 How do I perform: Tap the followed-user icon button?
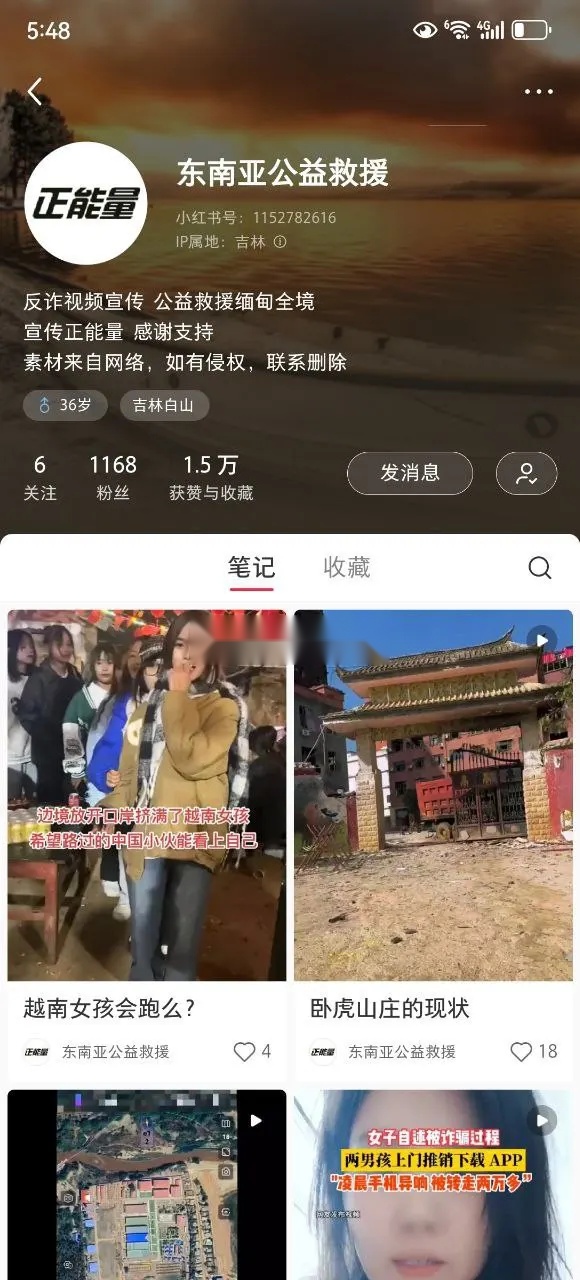(x=527, y=473)
